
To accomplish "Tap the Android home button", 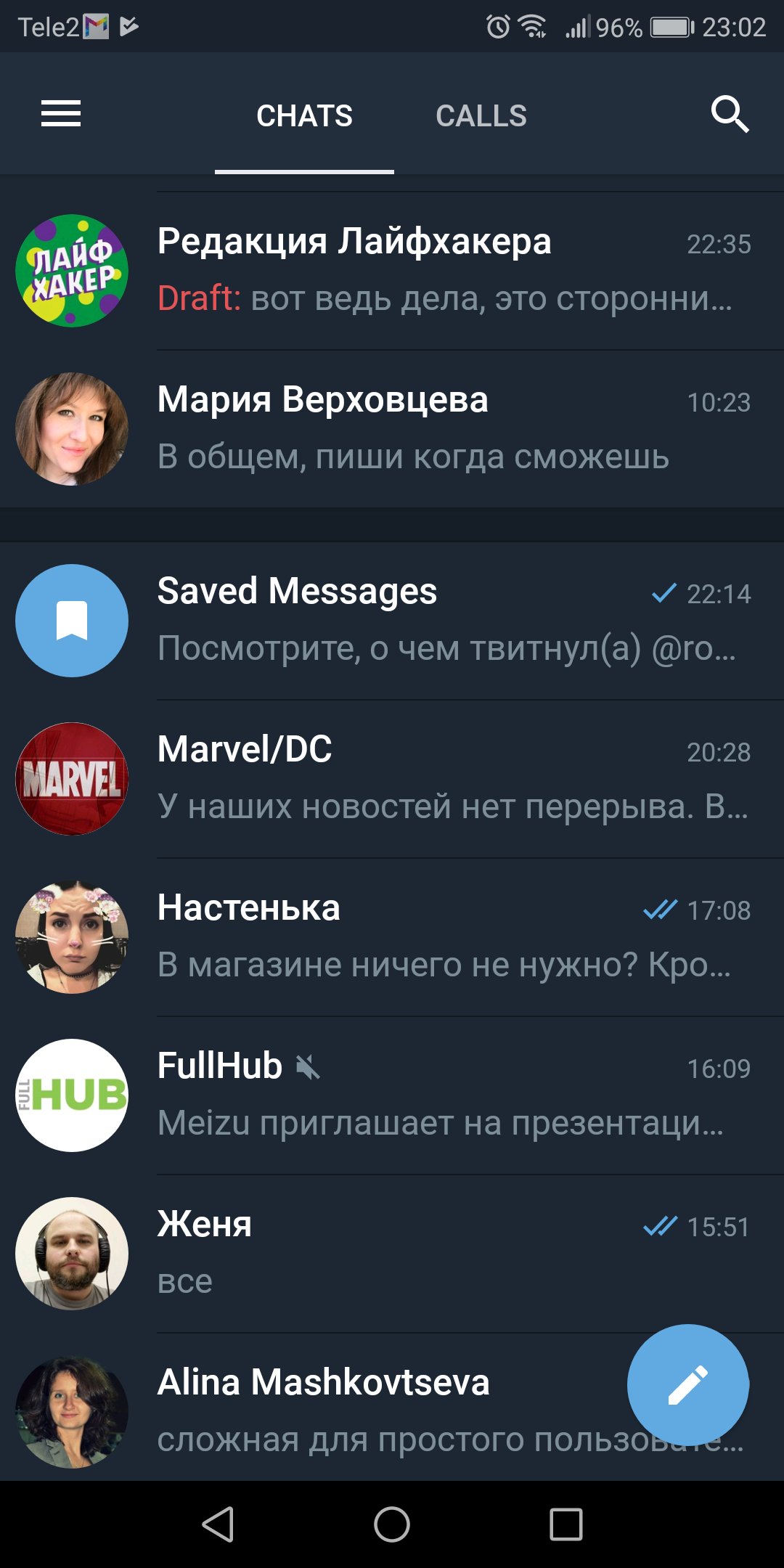I will 392,1521.
